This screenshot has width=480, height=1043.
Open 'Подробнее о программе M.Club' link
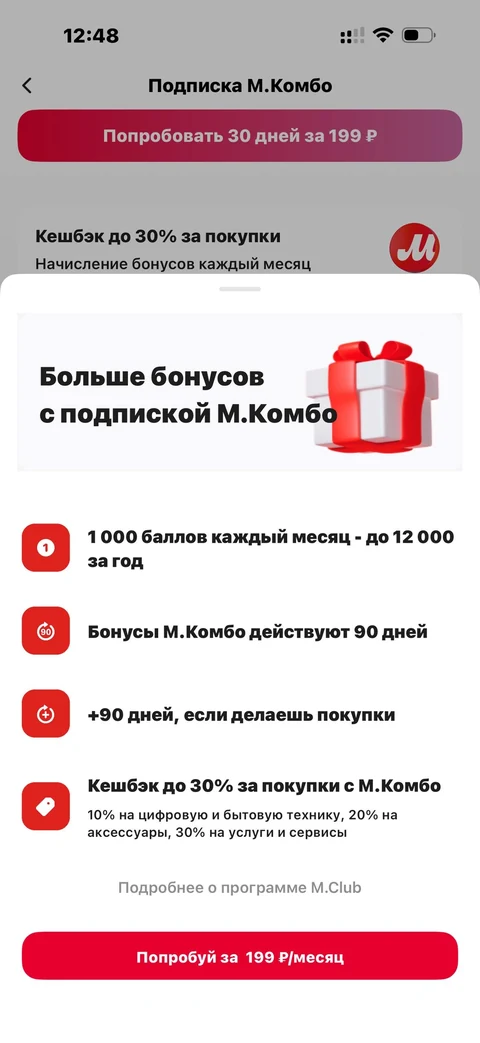[240, 887]
